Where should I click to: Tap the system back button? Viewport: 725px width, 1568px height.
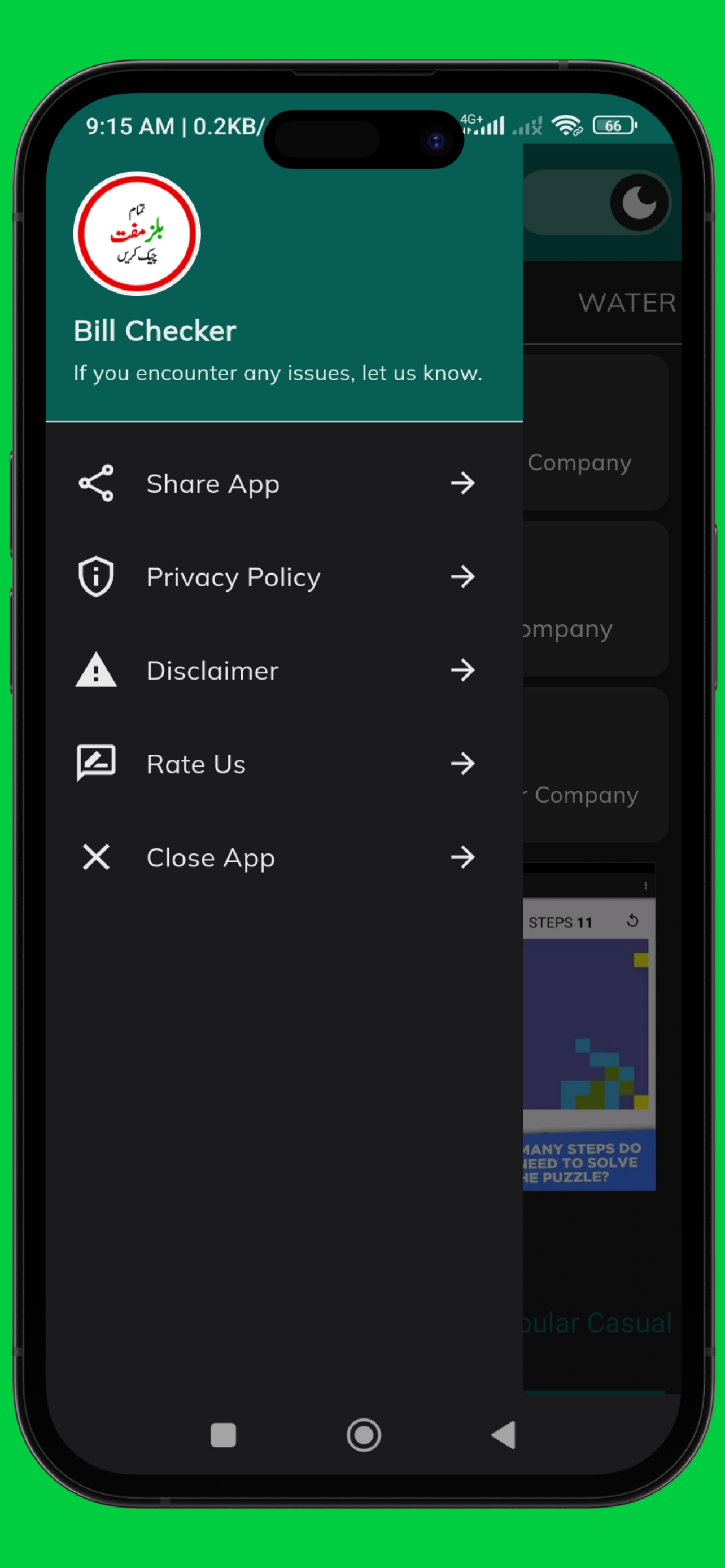point(504,1435)
